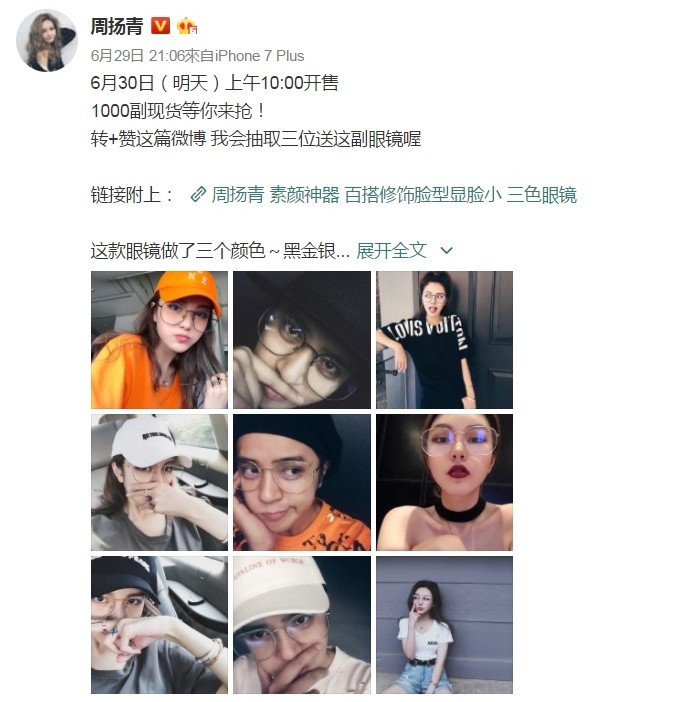View the photo with the black Louis Vuitton shirt

coord(444,339)
